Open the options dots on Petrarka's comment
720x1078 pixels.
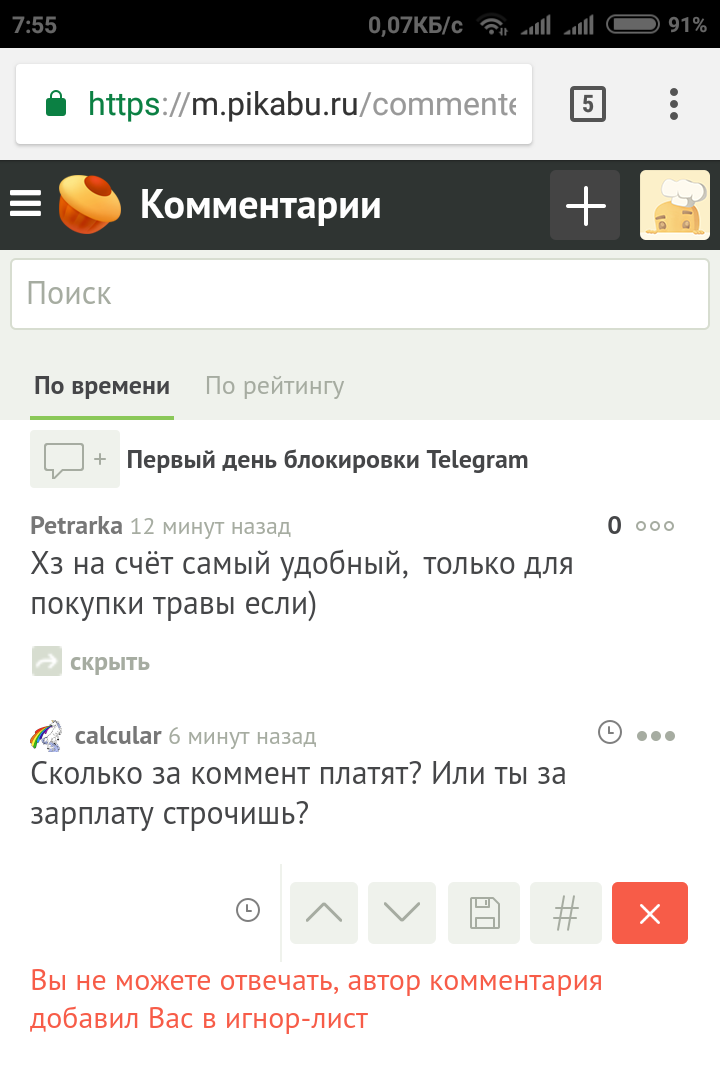[x=655, y=526]
